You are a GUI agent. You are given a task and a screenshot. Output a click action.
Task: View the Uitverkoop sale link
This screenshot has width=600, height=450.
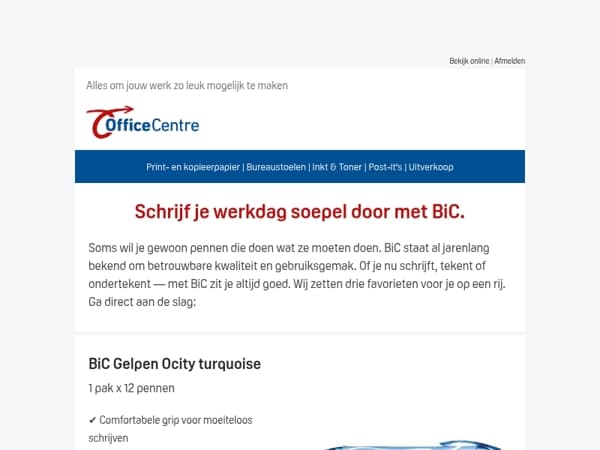(x=431, y=167)
